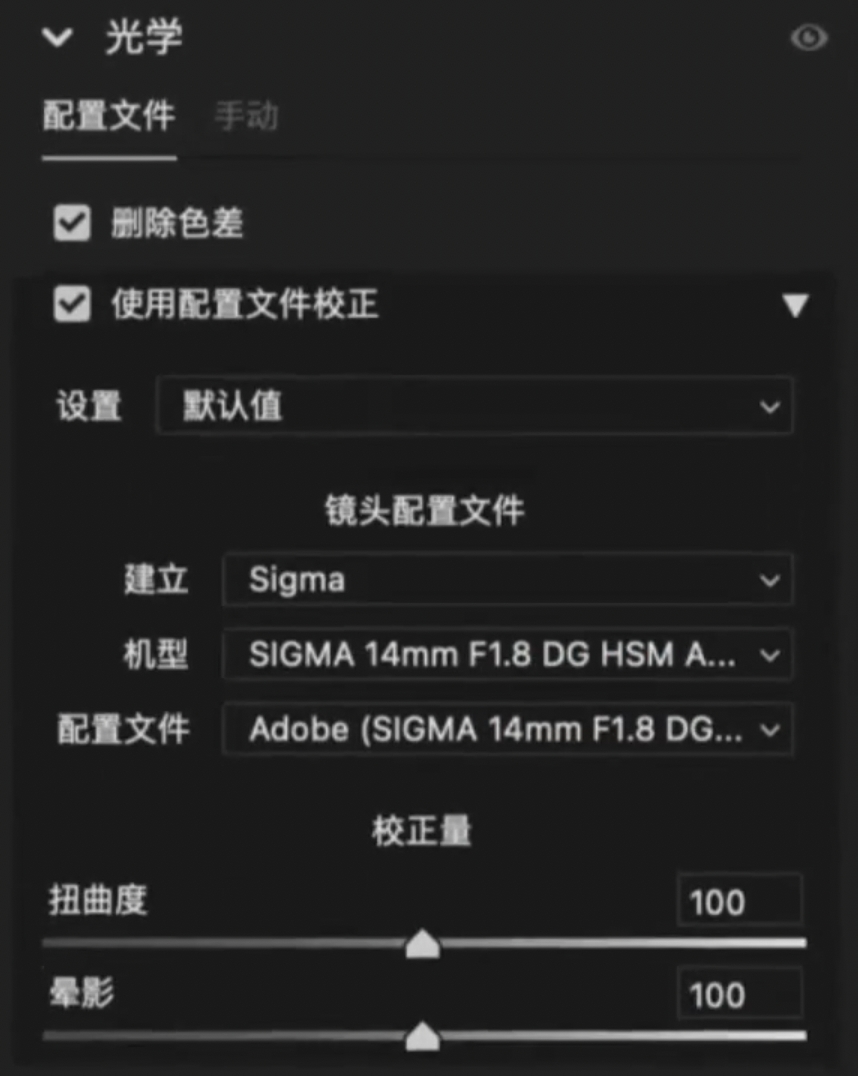
Task: Open the 机型 lens model dropdown
Action: [508, 656]
